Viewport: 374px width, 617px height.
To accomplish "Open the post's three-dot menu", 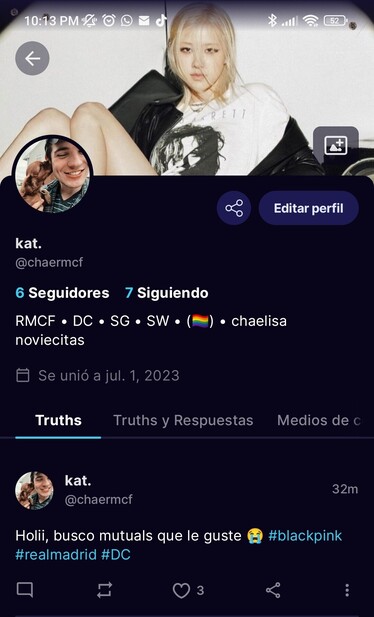I will coord(347,590).
